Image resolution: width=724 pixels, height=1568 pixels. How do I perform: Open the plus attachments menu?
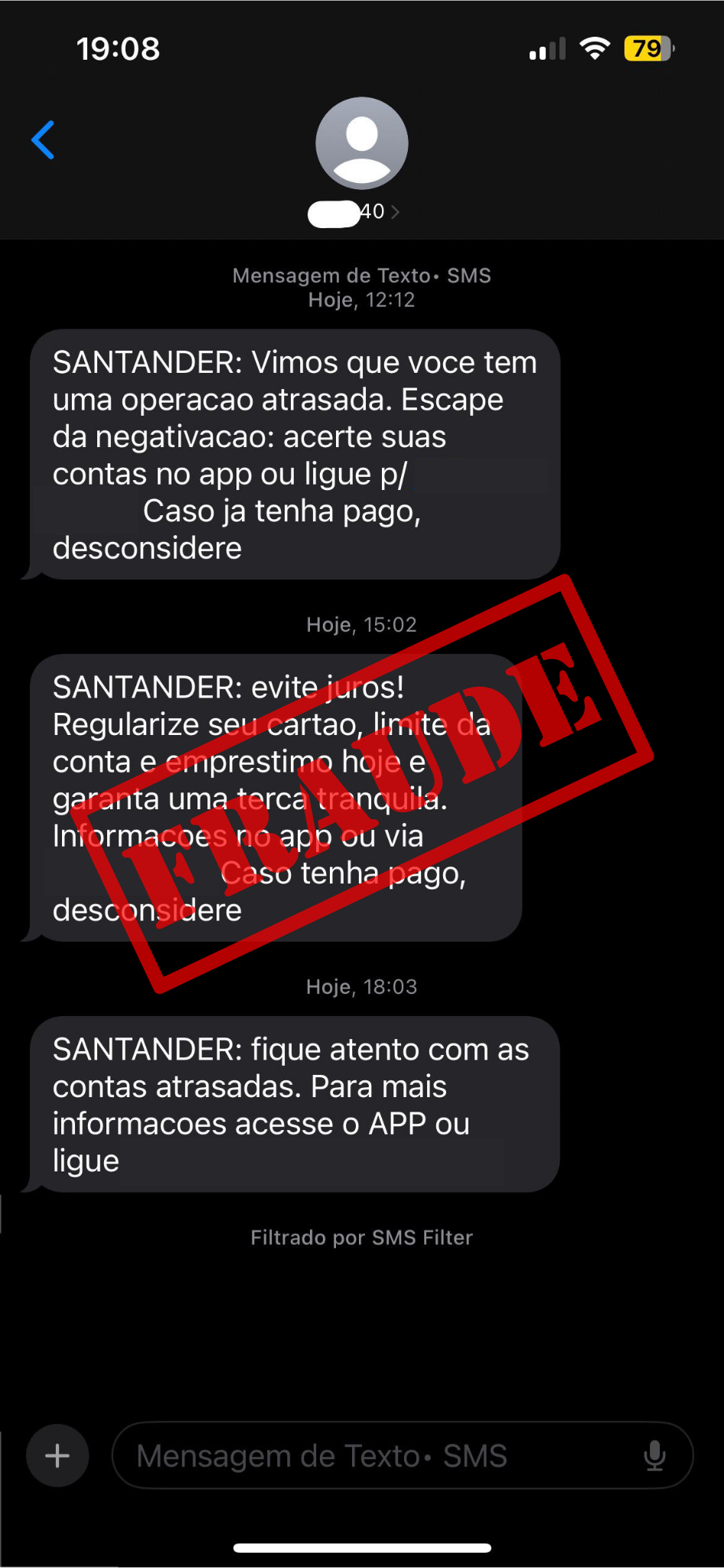pyautogui.click(x=57, y=1455)
